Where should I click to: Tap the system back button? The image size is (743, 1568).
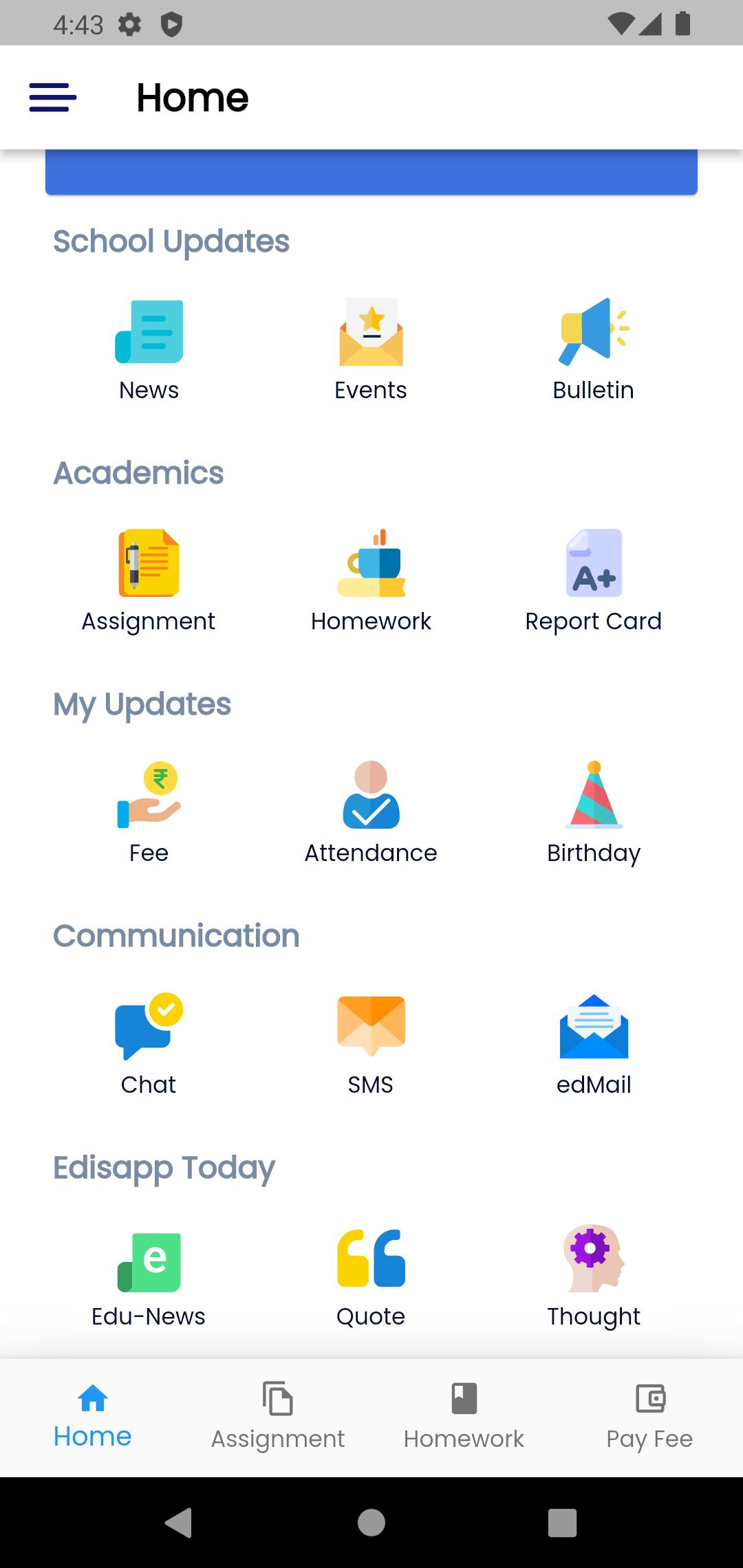click(179, 1523)
